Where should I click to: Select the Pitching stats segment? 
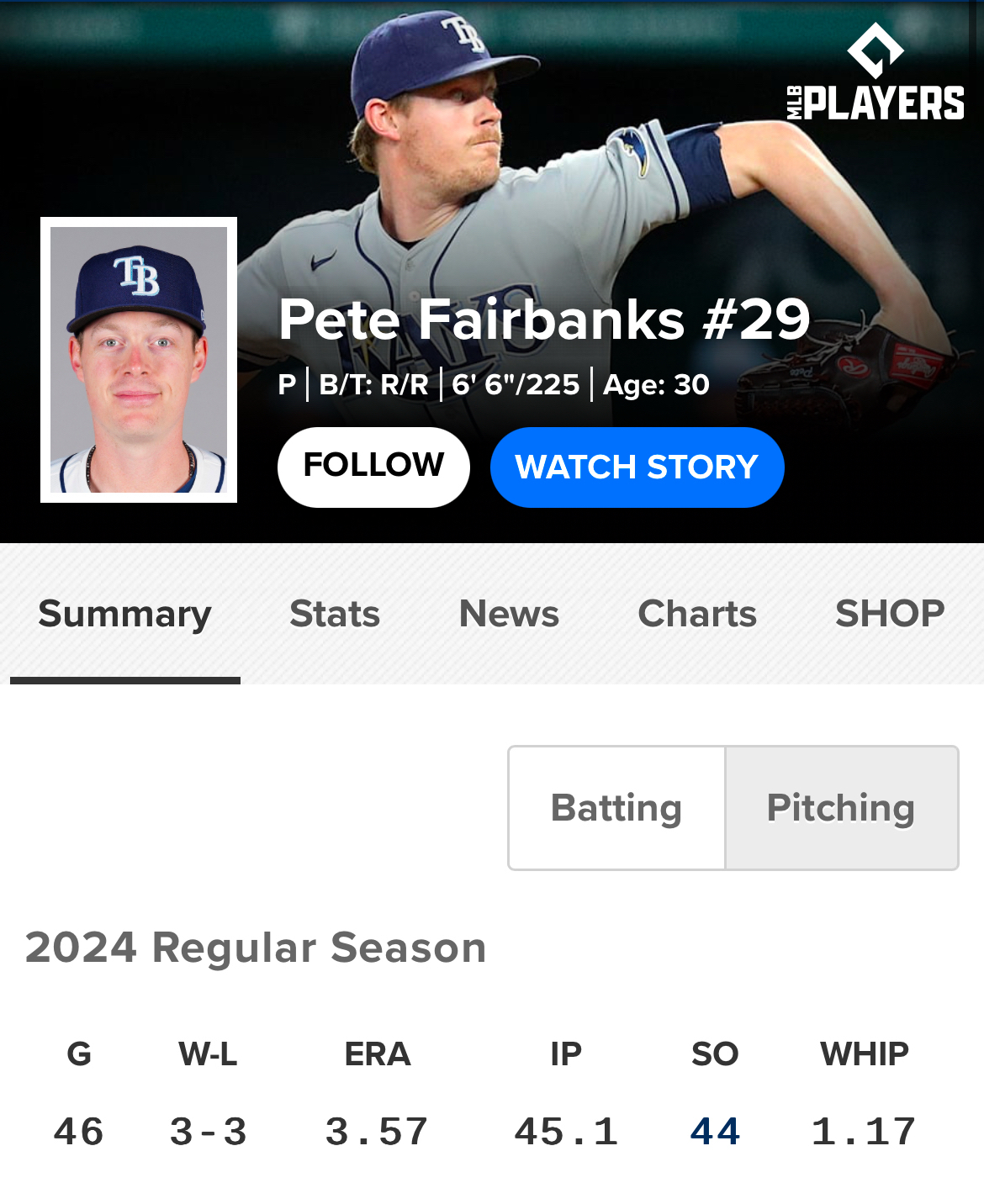[841, 808]
